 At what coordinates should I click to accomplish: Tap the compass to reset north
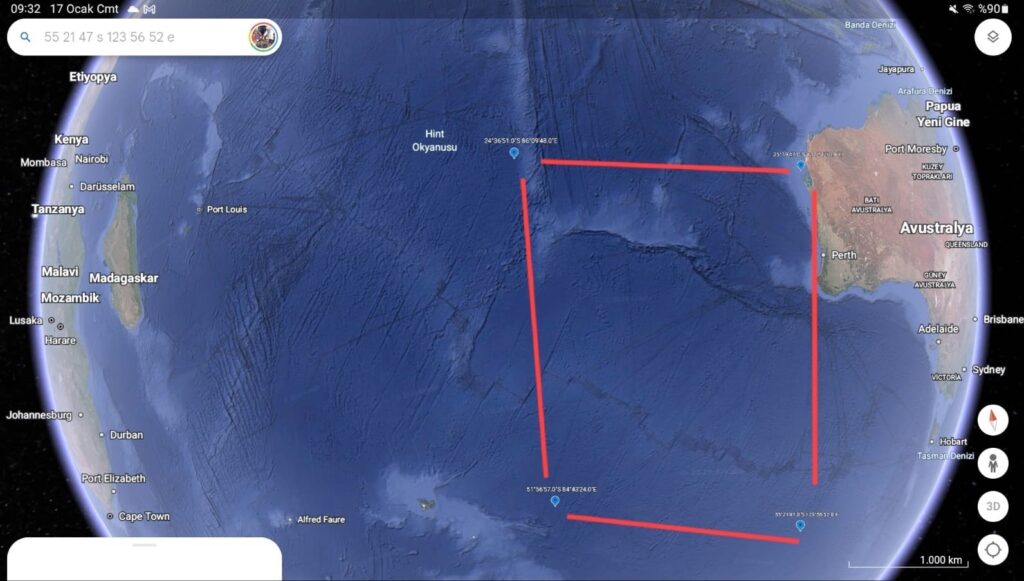(x=992, y=420)
